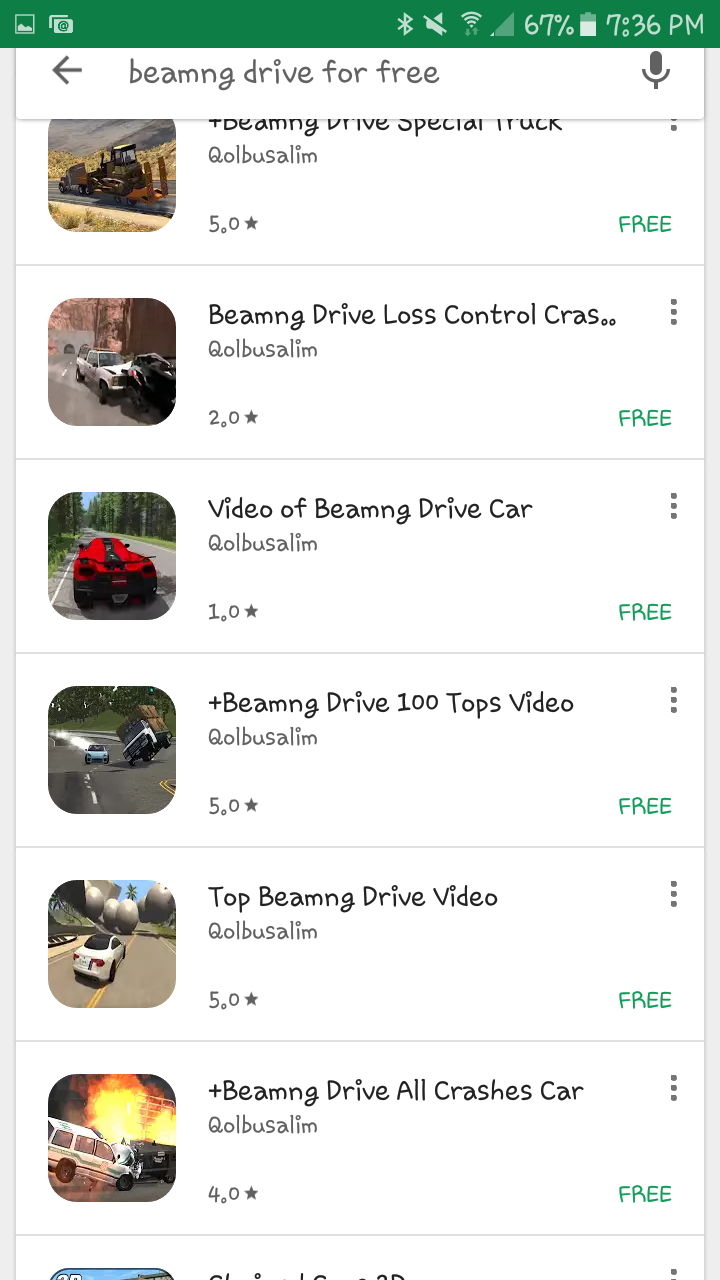The image size is (720, 1280).
Task: Open overflow menu for Video of Beamng Drive Car
Action: click(674, 506)
